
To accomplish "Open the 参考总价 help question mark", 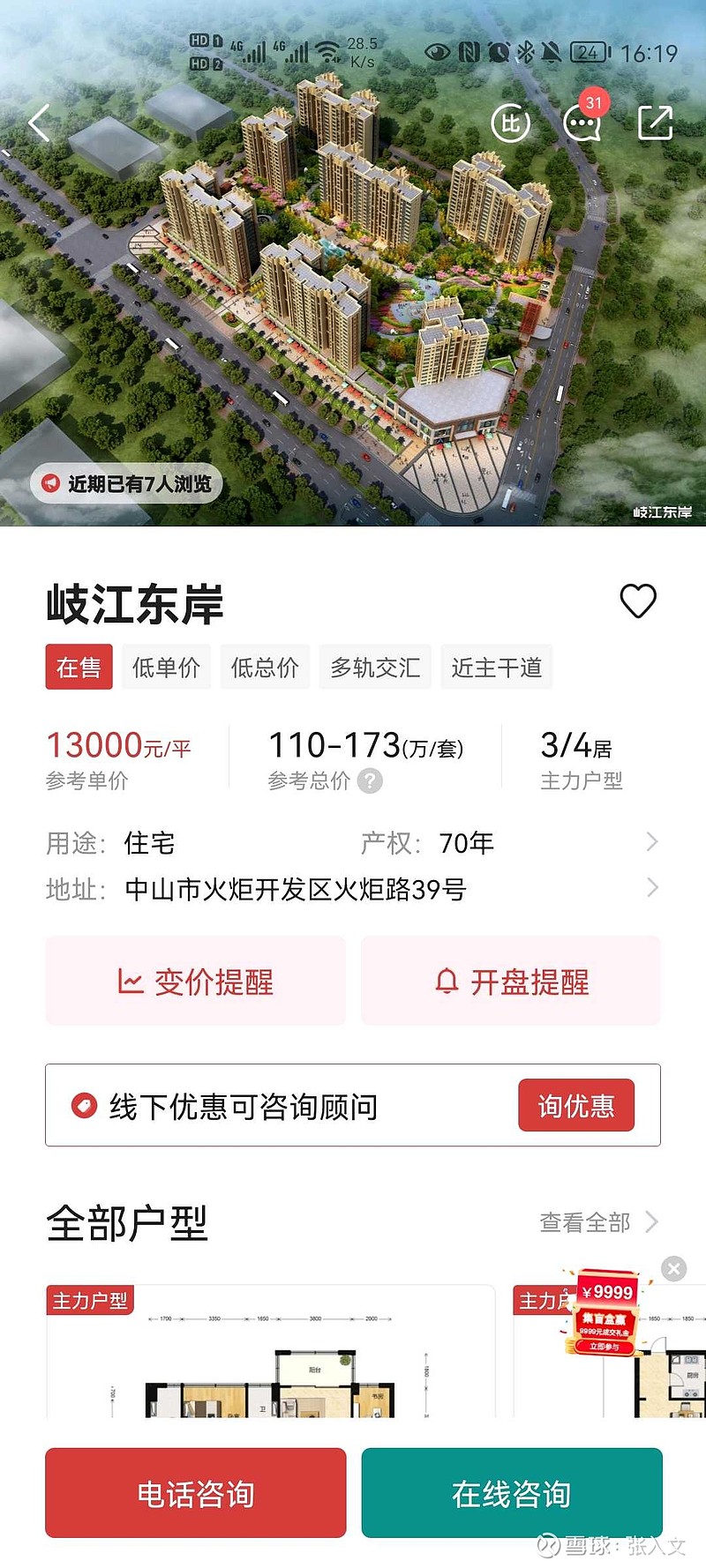I will (371, 780).
